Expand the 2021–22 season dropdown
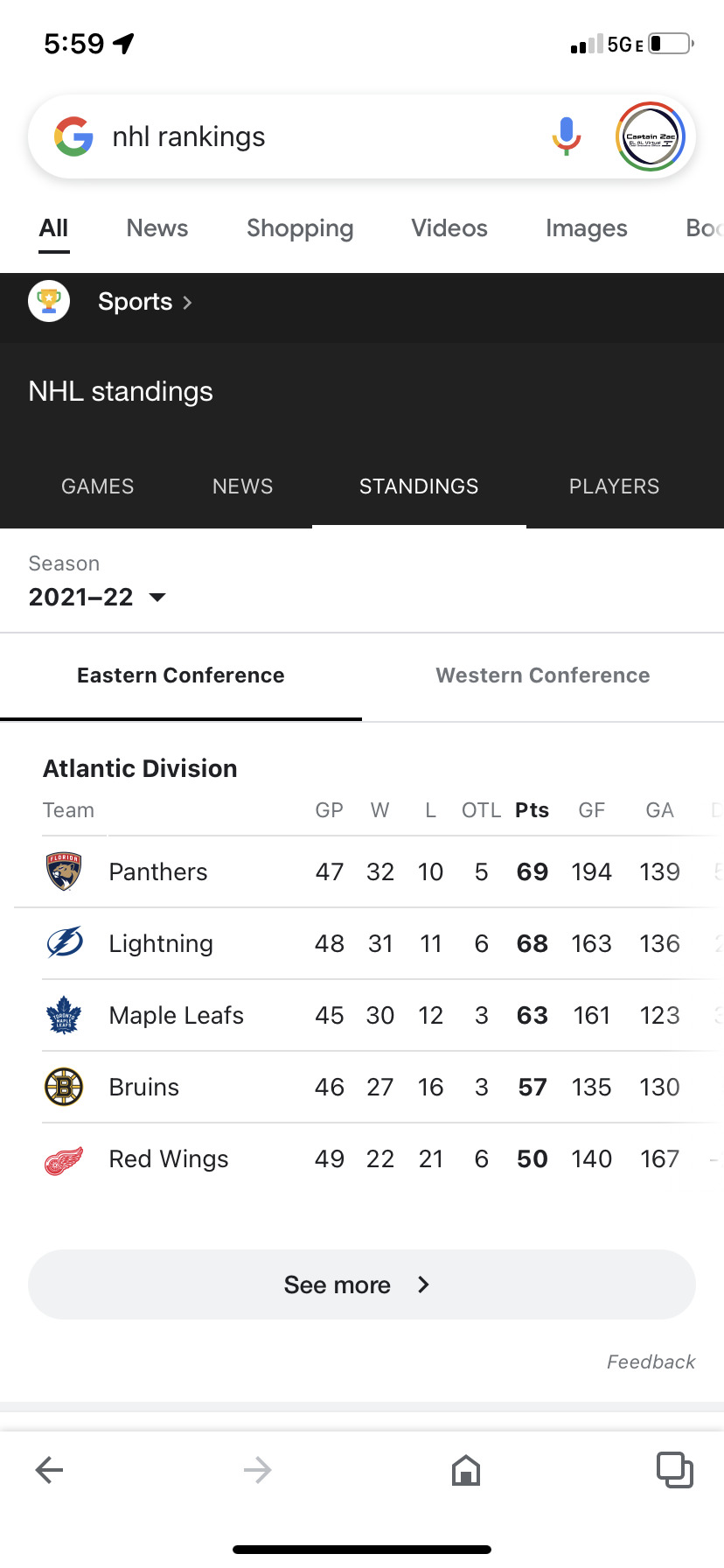The width and height of the screenshot is (724, 1568). click(97, 597)
